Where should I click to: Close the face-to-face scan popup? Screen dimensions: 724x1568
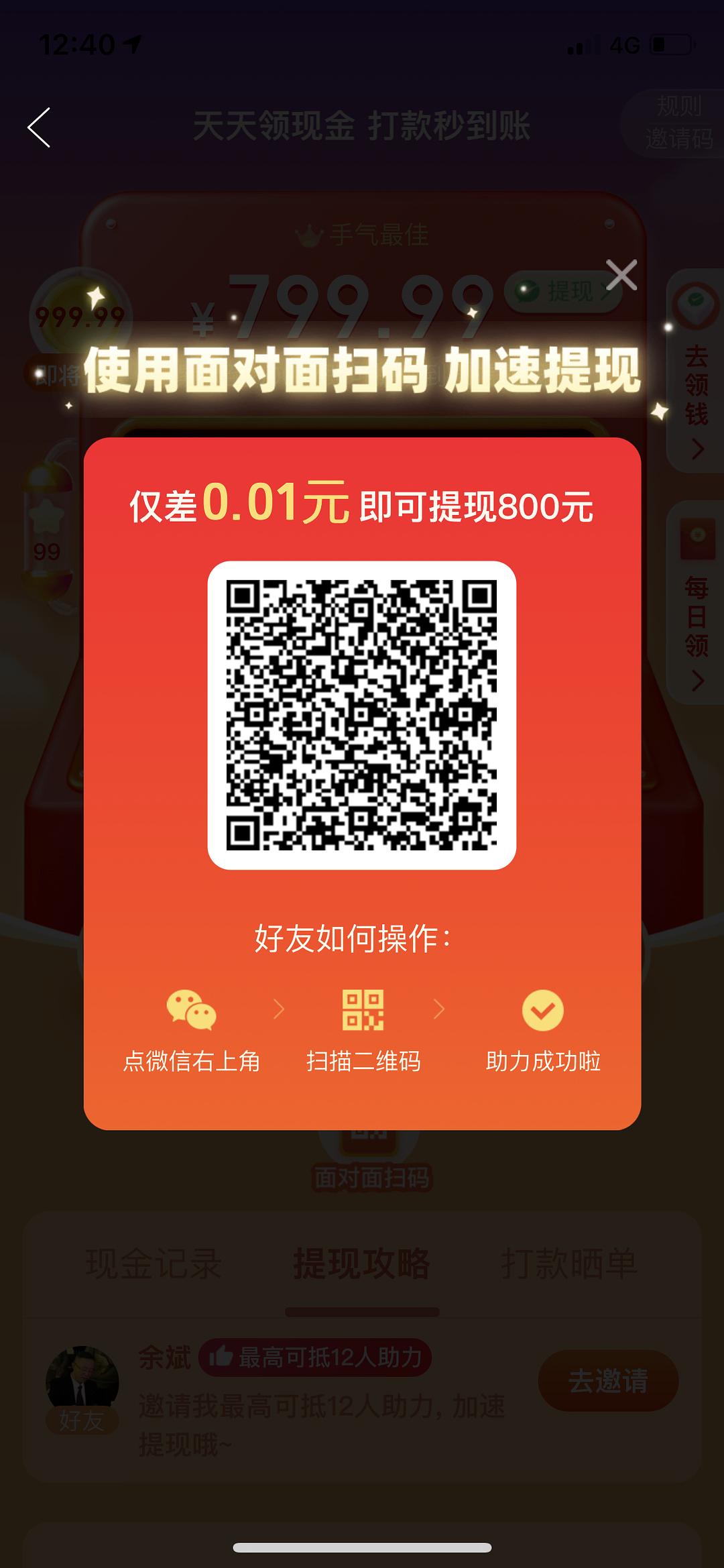[621, 275]
